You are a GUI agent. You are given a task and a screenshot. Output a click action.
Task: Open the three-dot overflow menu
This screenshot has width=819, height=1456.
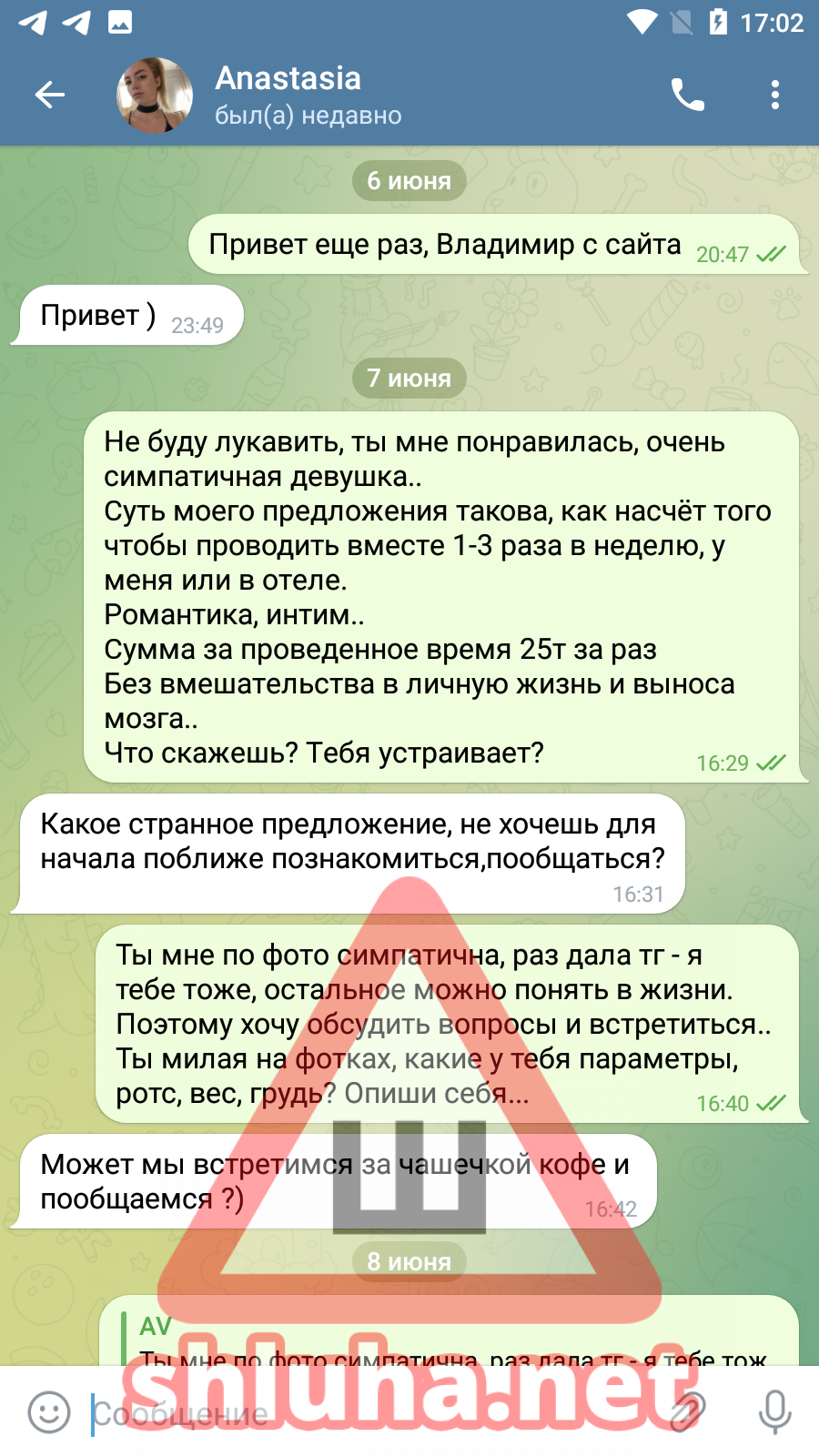pos(774,95)
